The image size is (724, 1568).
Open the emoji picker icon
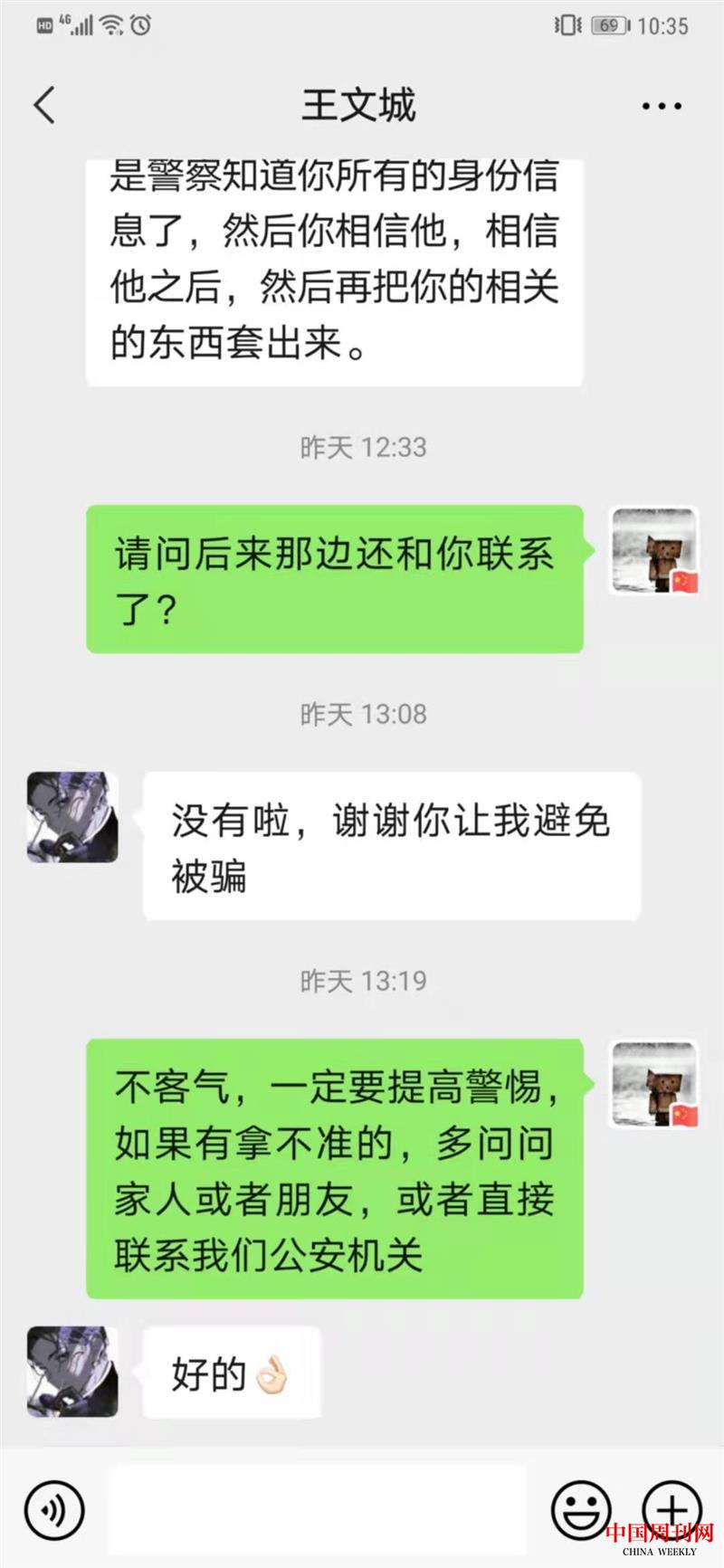[x=585, y=1506]
